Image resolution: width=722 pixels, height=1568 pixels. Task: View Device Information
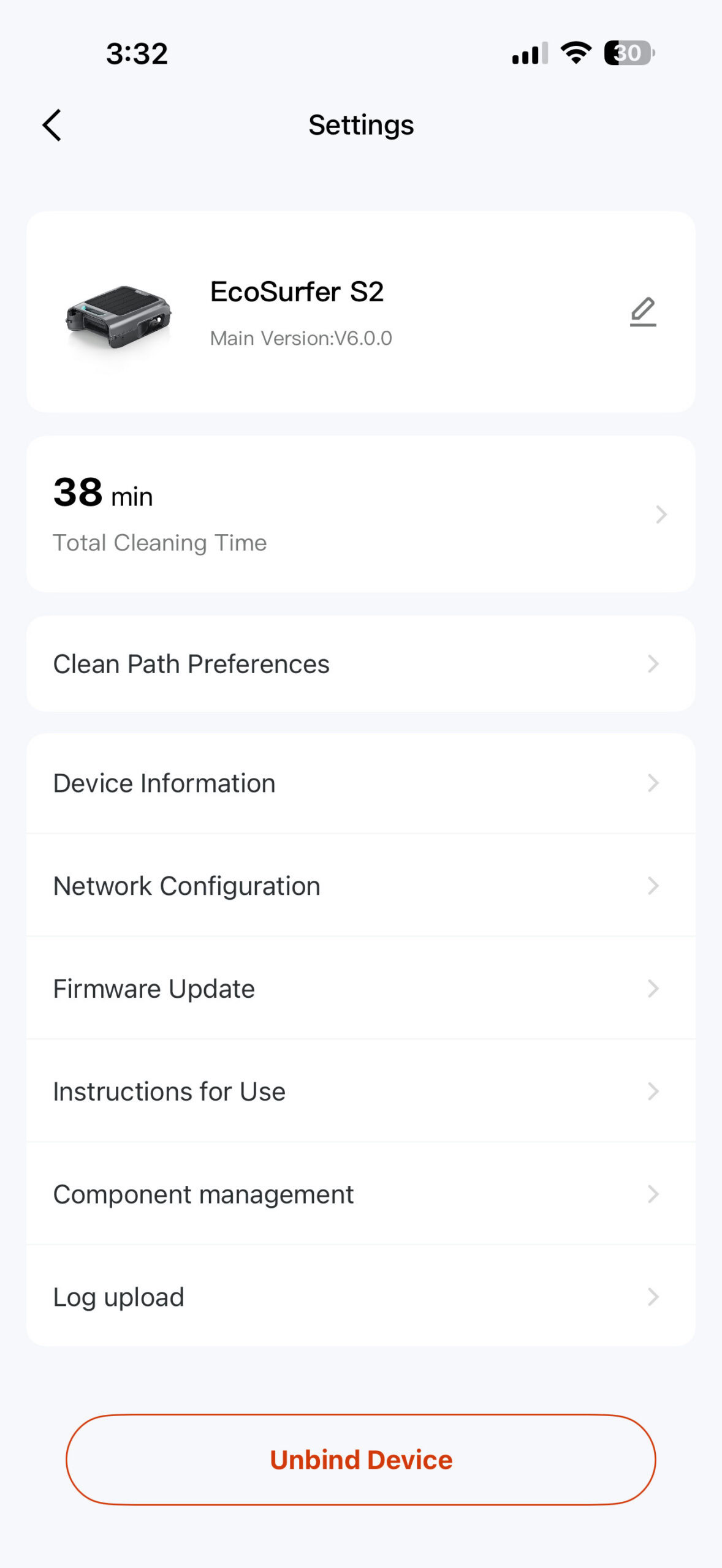point(360,783)
